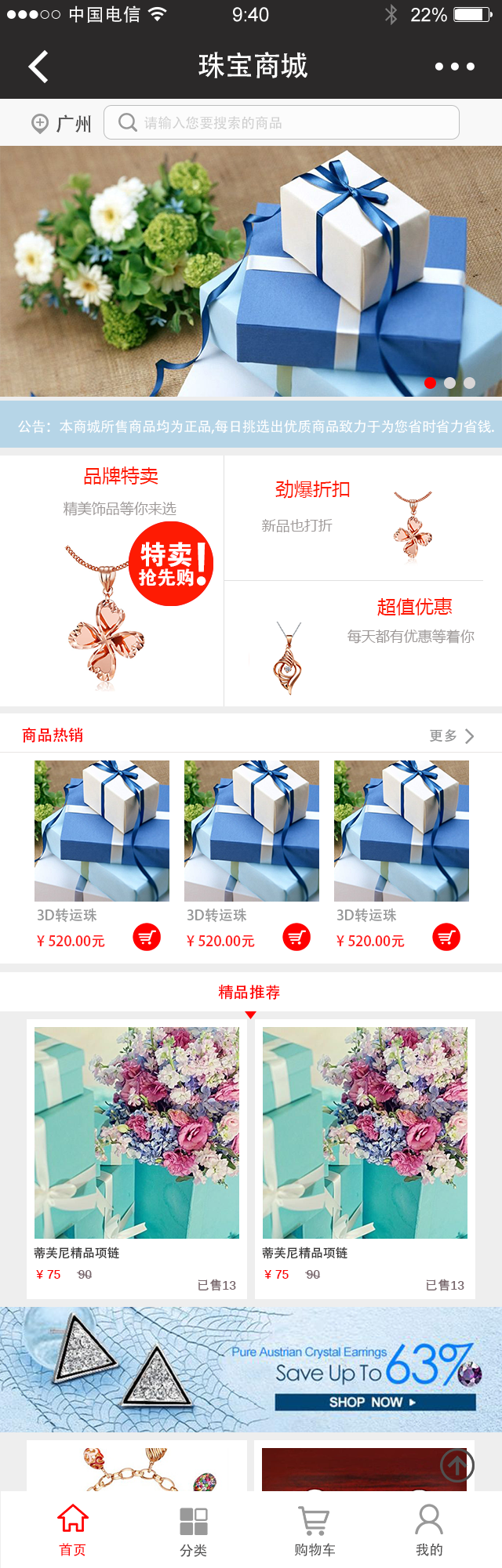The height and width of the screenshot is (1568, 502).
Task: Open the second 蒂芙尼精品项链 card
Action: 365,1152
